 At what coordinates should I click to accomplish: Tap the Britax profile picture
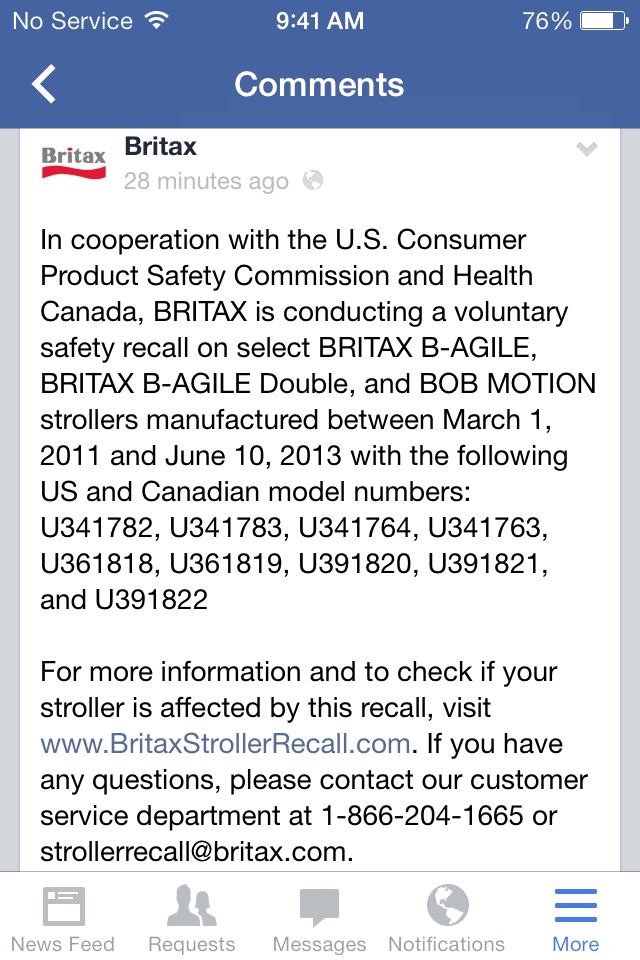pyautogui.click(x=73, y=163)
